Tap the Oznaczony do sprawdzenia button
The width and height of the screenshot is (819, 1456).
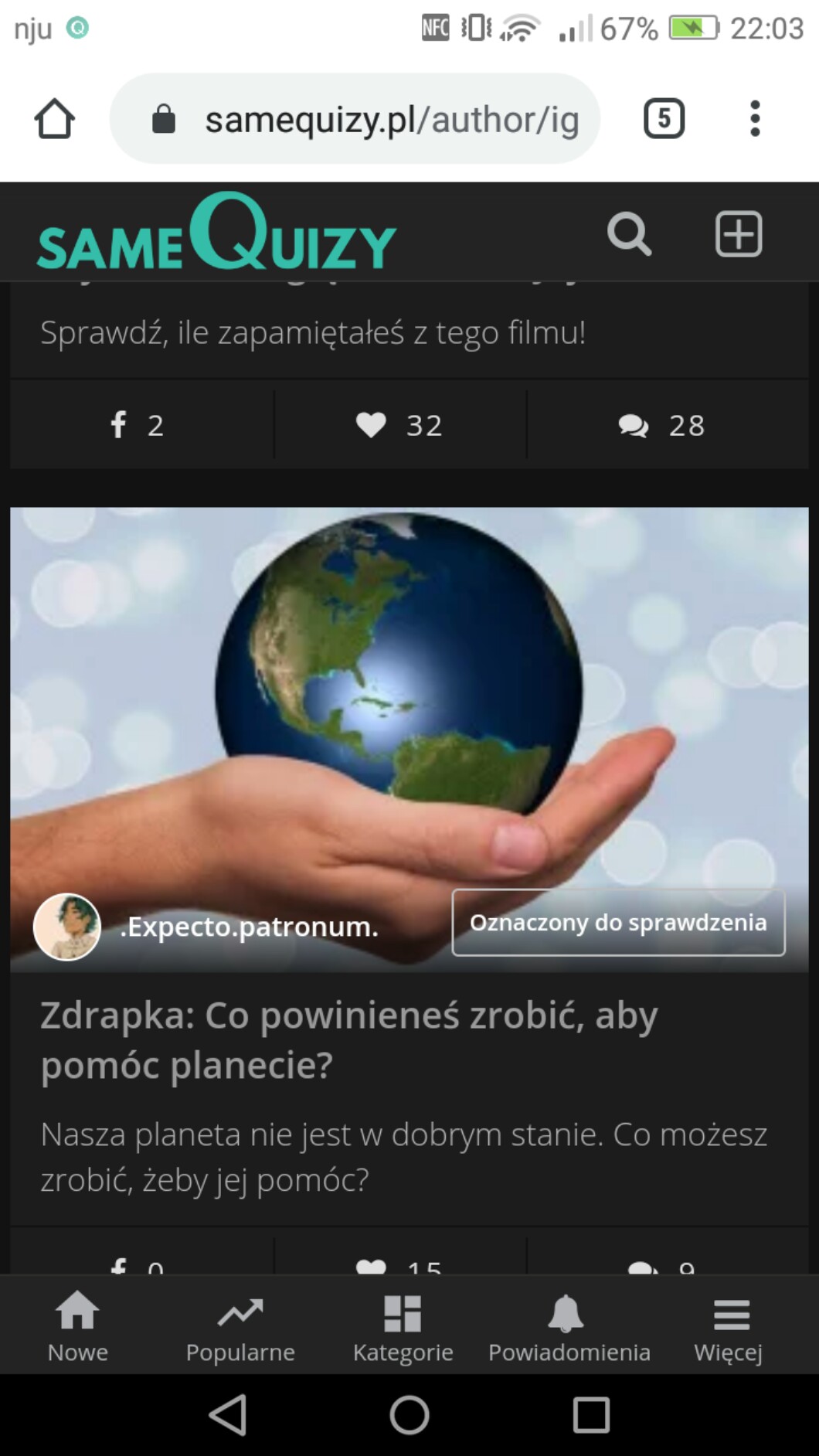coord(618,923)
